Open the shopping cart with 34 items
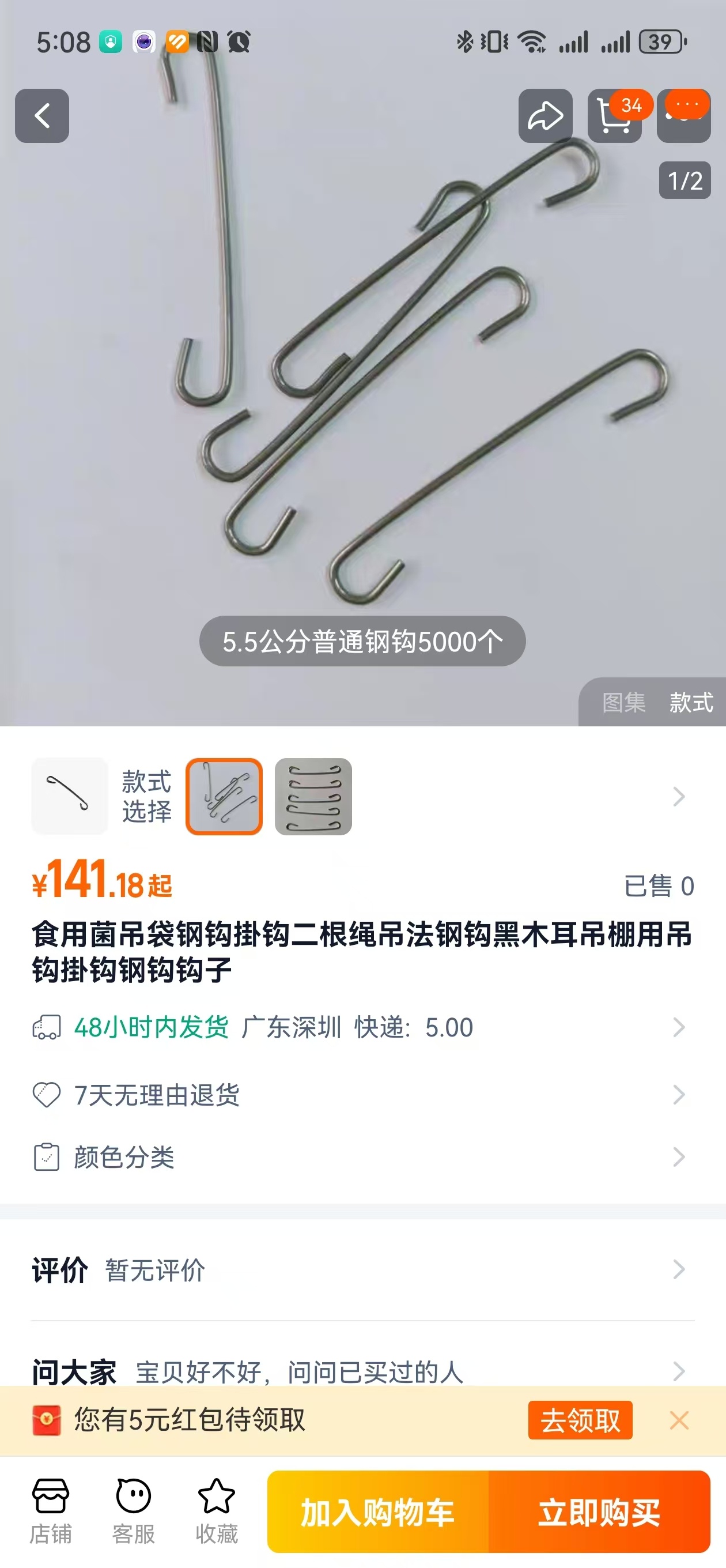Screen dimensions: 726x1568 (x=614, y=116)
